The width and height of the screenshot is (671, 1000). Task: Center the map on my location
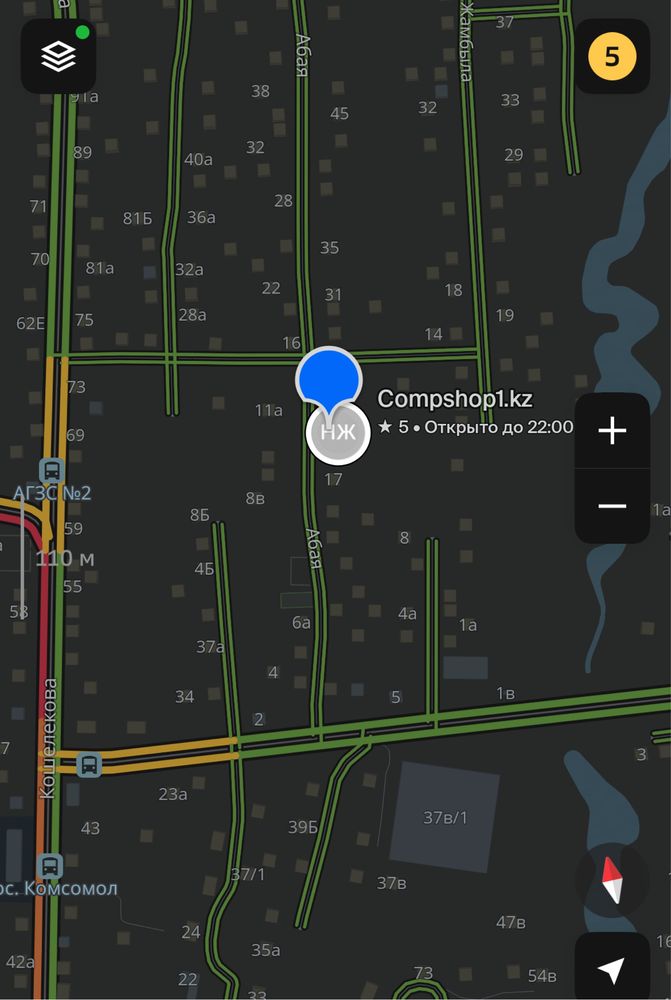click(x=611, y=969)
